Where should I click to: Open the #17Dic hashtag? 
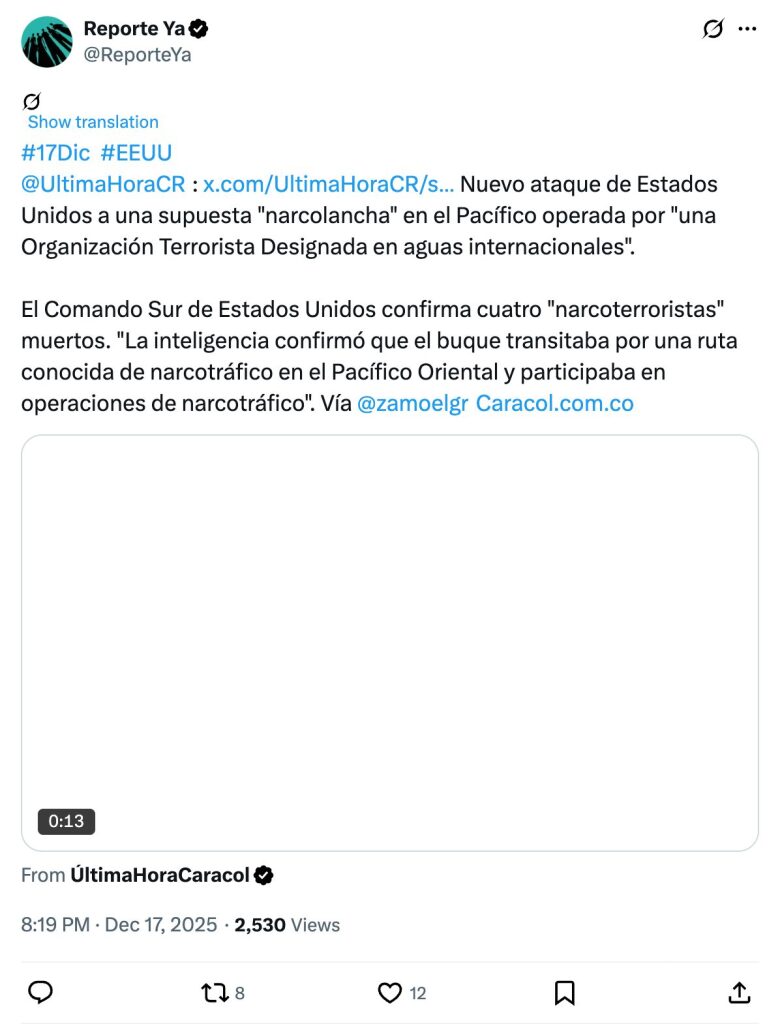[x=55, y=153]
